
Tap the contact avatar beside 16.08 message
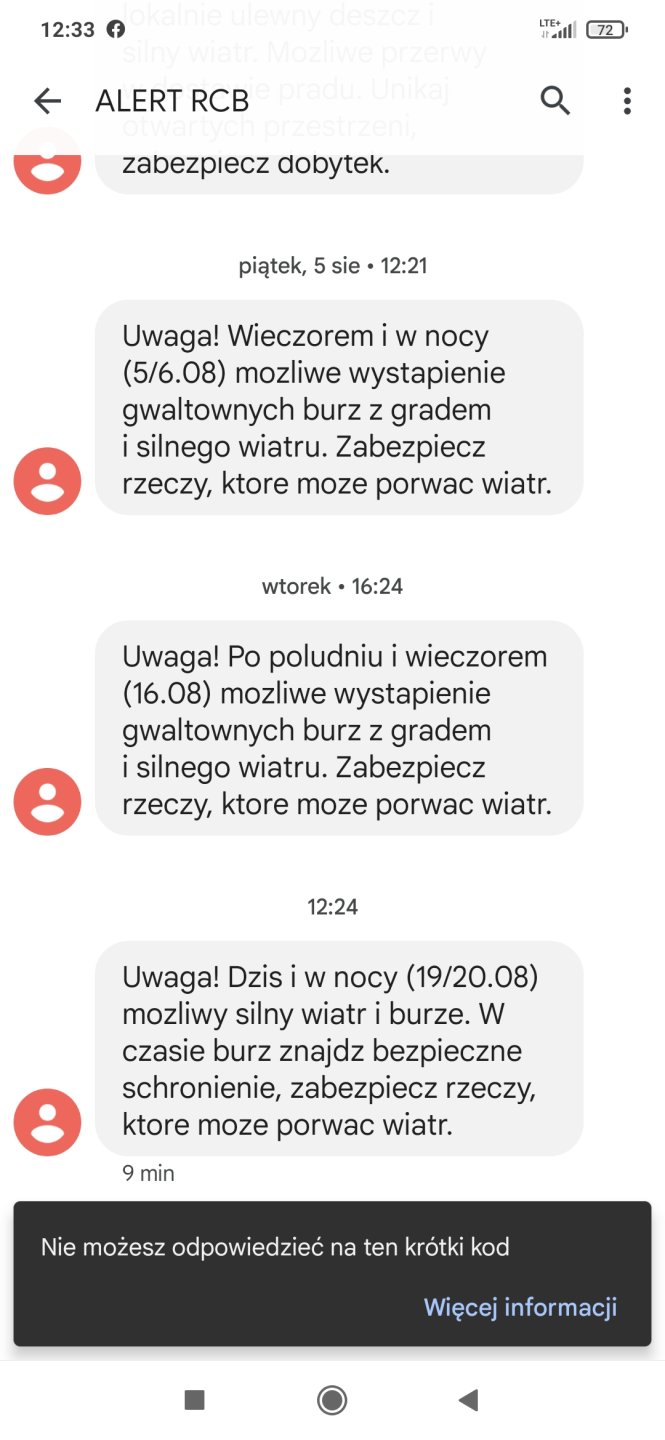(47, 802)
